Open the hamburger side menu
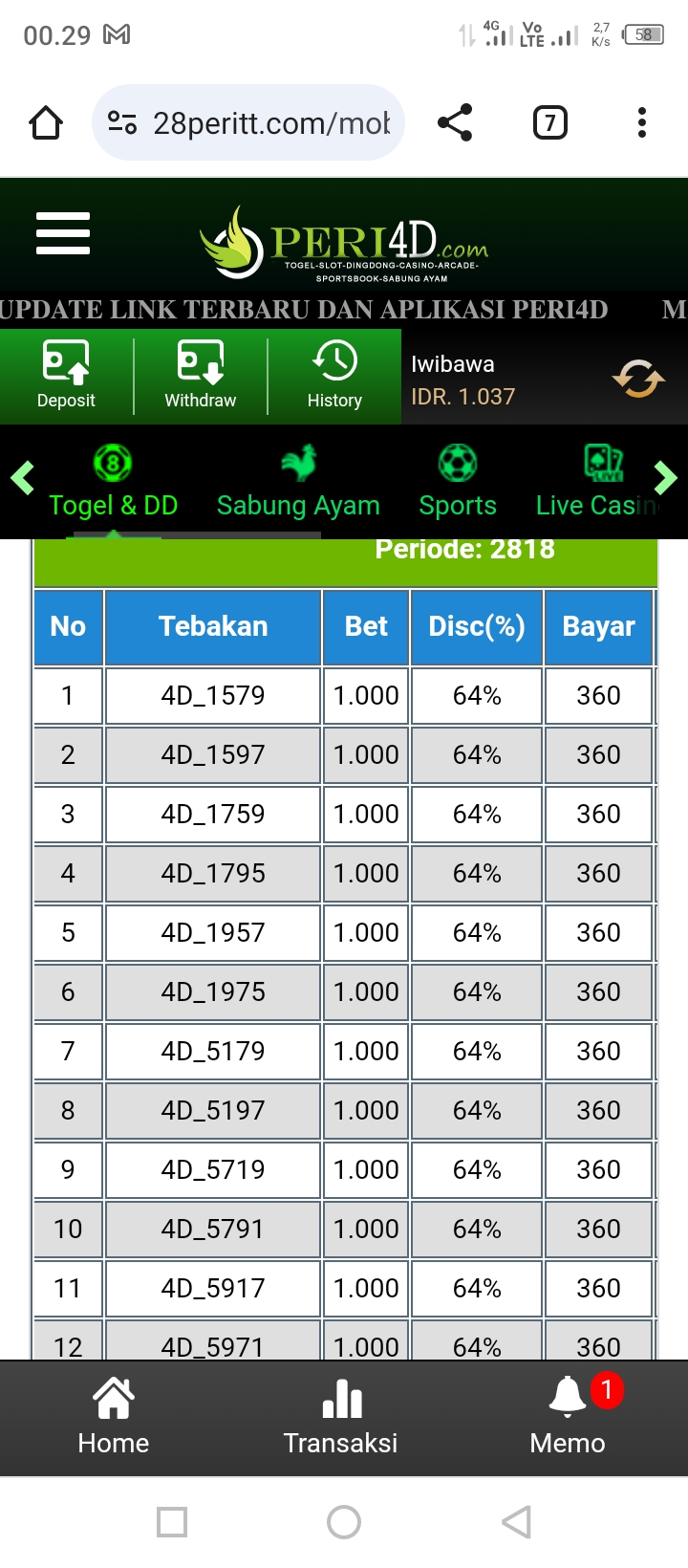Screen dimensions: 688x1568 (63, 234)
